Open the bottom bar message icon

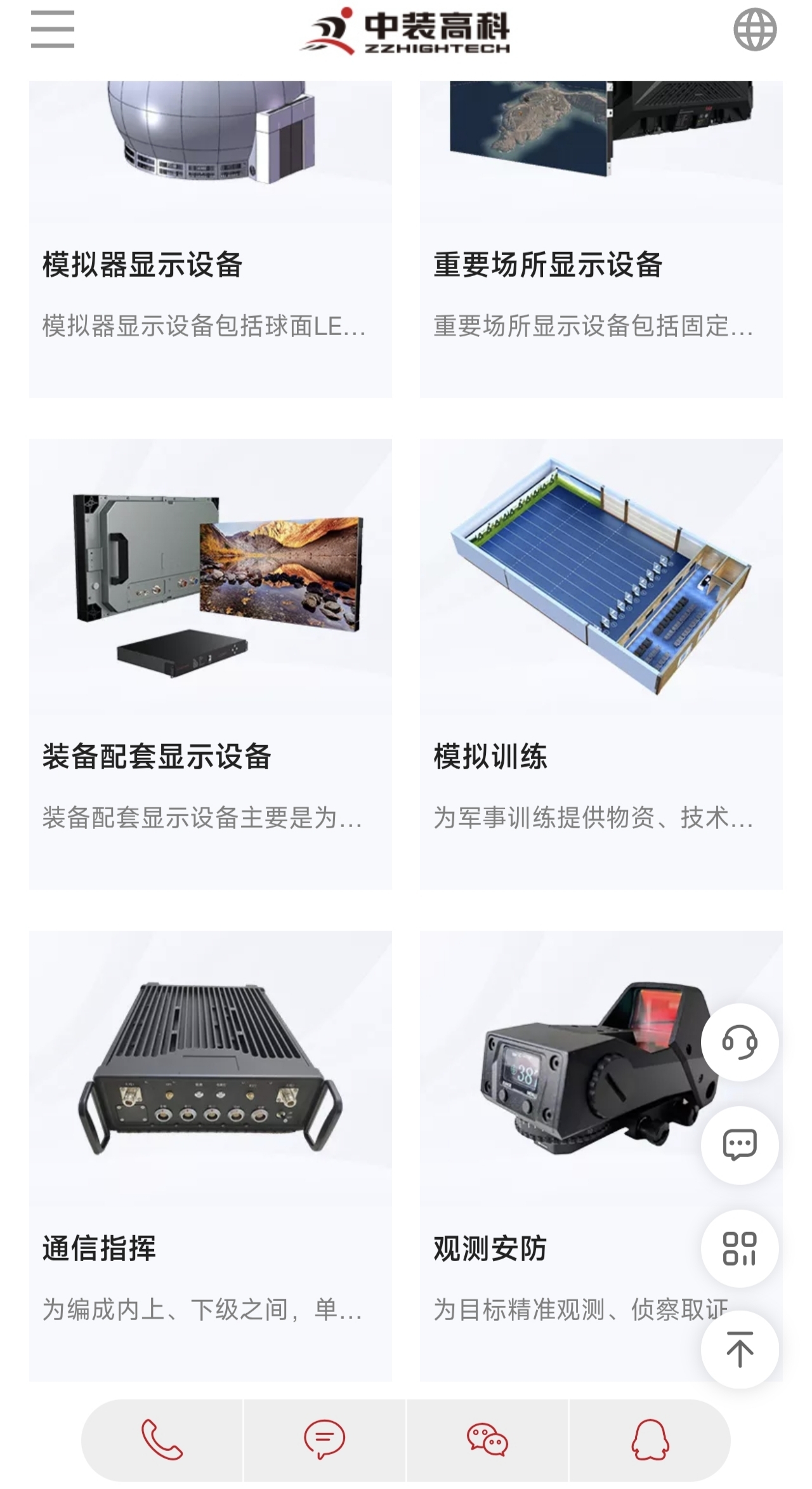(324, 1439)
